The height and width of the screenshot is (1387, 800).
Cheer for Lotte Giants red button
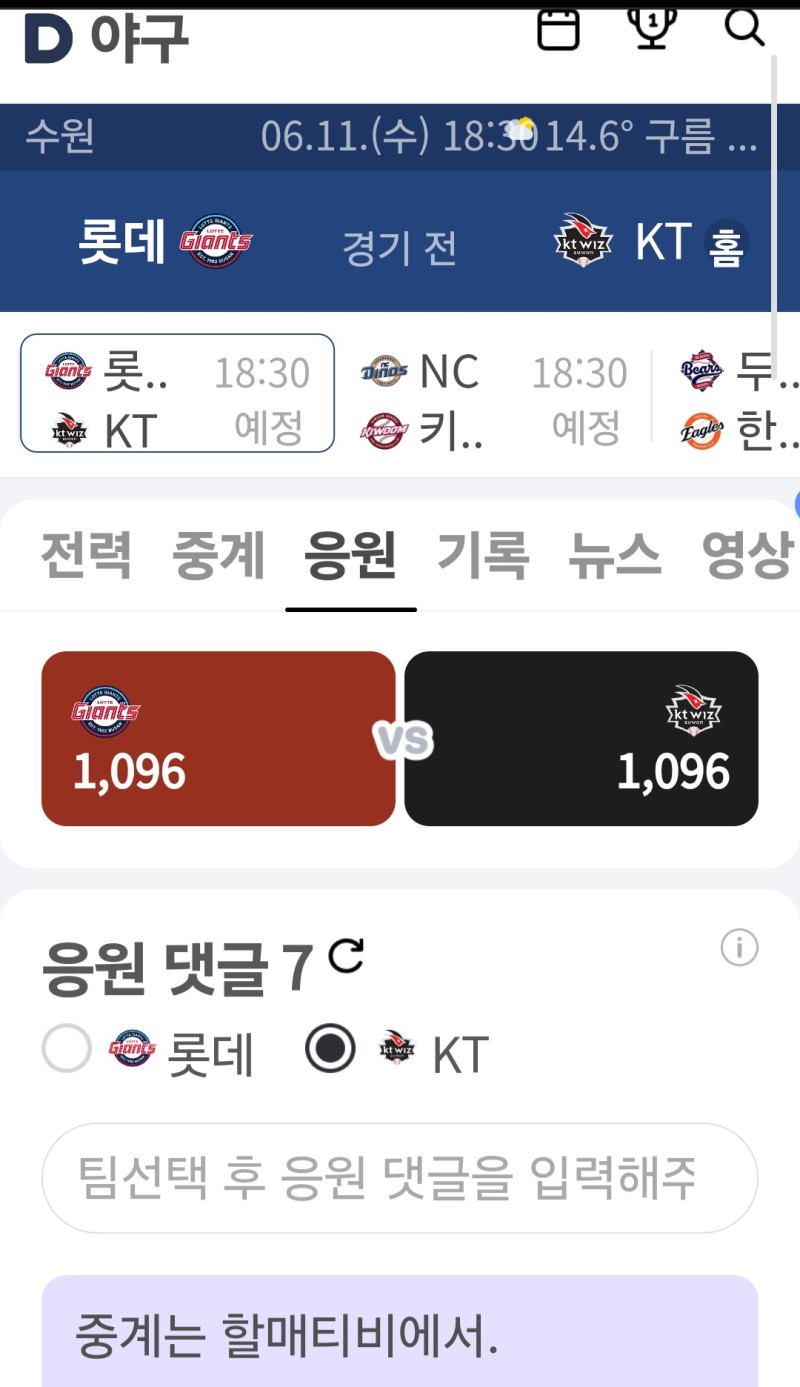point(218,739)
